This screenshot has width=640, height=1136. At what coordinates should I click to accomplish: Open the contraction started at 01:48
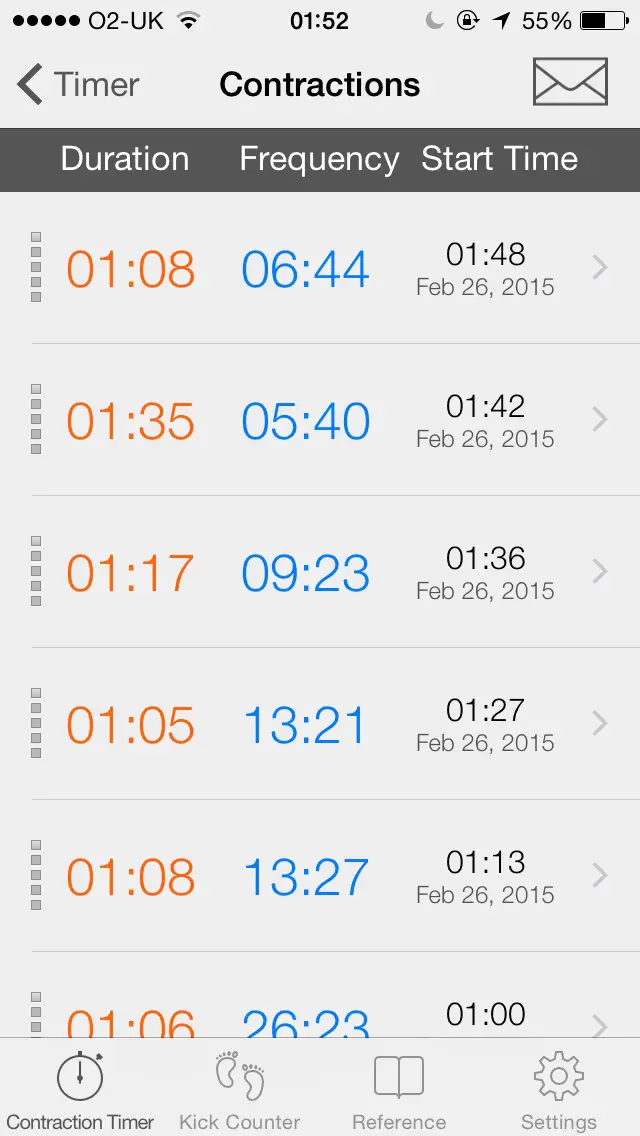coord(320,268)
